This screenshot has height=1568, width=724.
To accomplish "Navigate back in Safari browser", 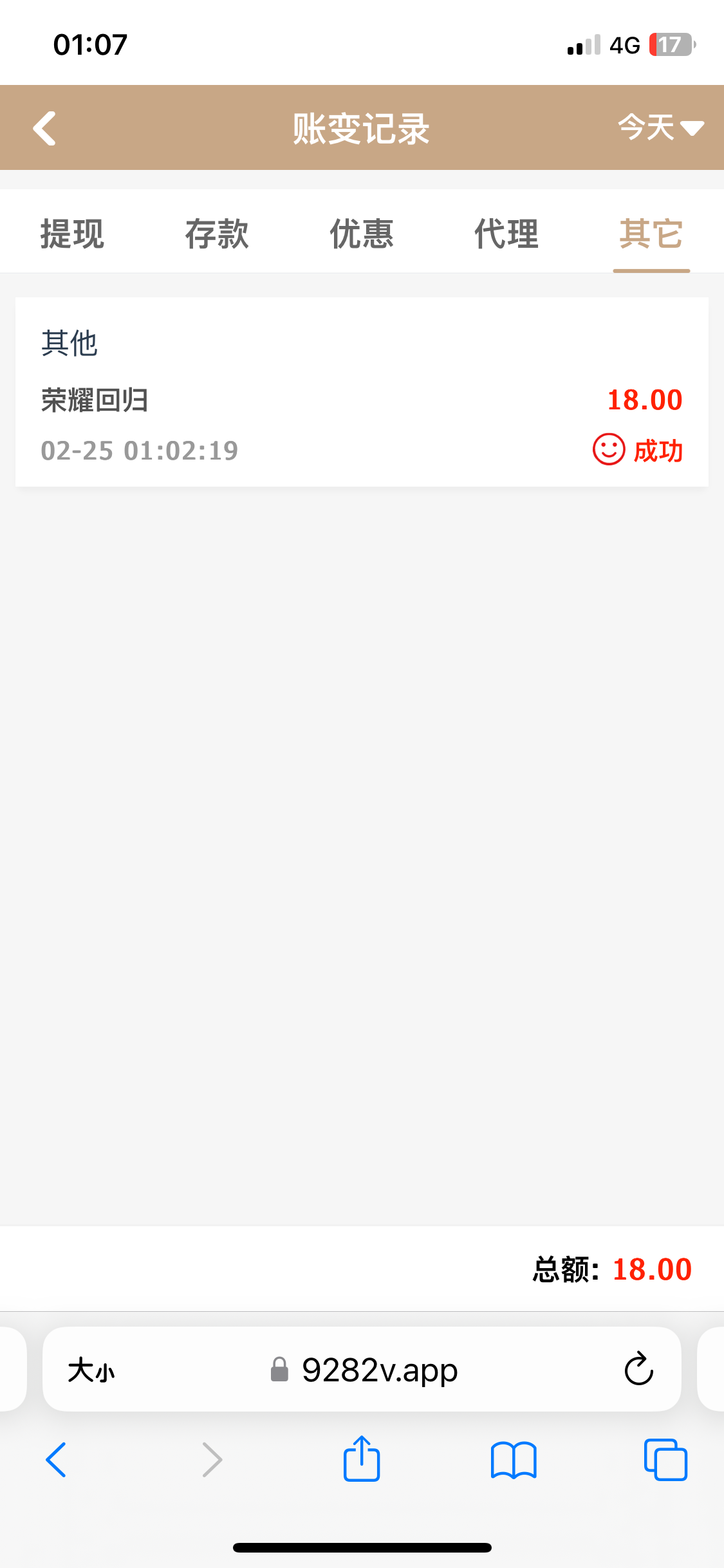I will coord(57,1460).
